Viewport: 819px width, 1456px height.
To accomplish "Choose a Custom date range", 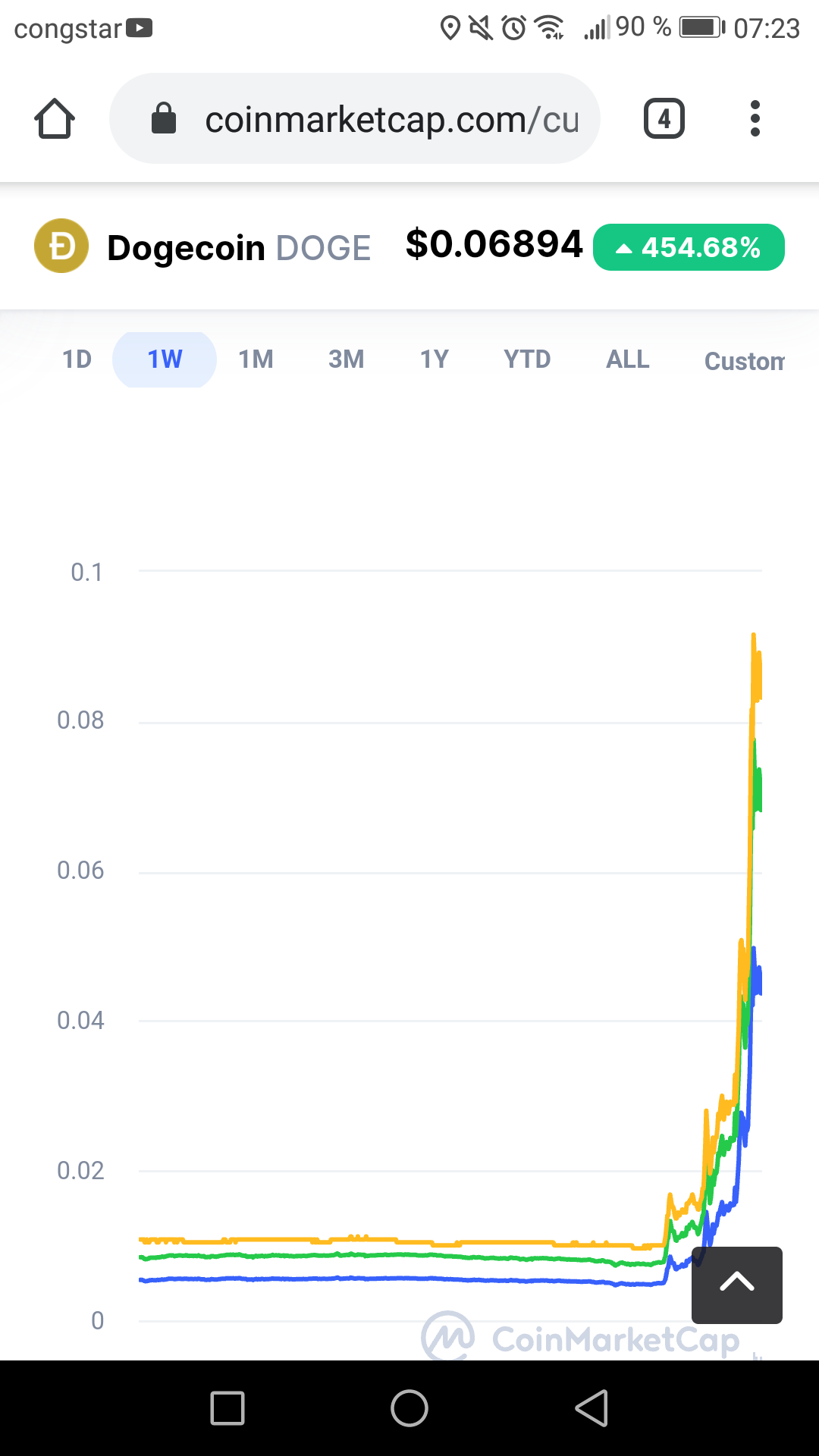I will pyautogui.click(x=744, y=361).
